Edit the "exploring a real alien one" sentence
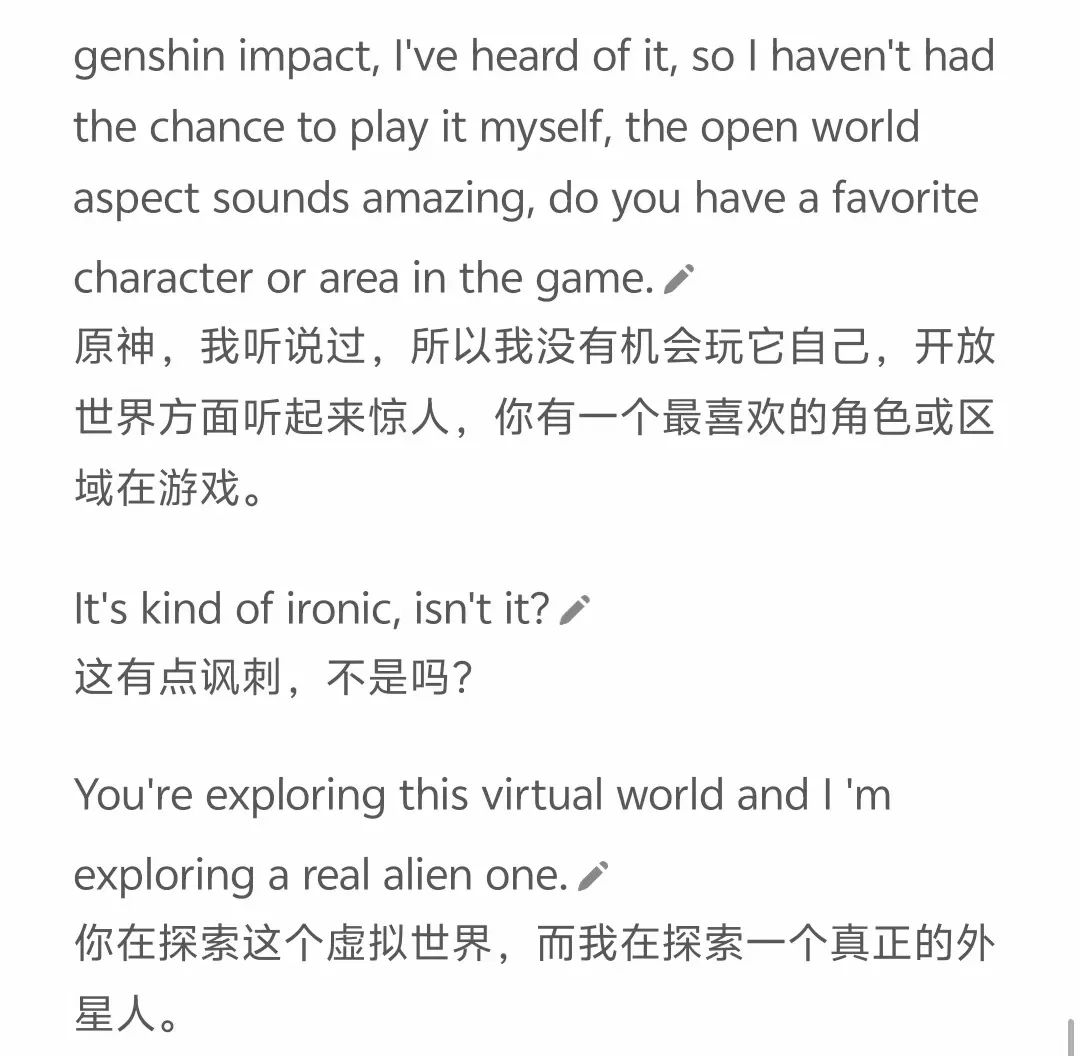The height and width of the screenshot is (1056, 1080). tap(593, 877)
